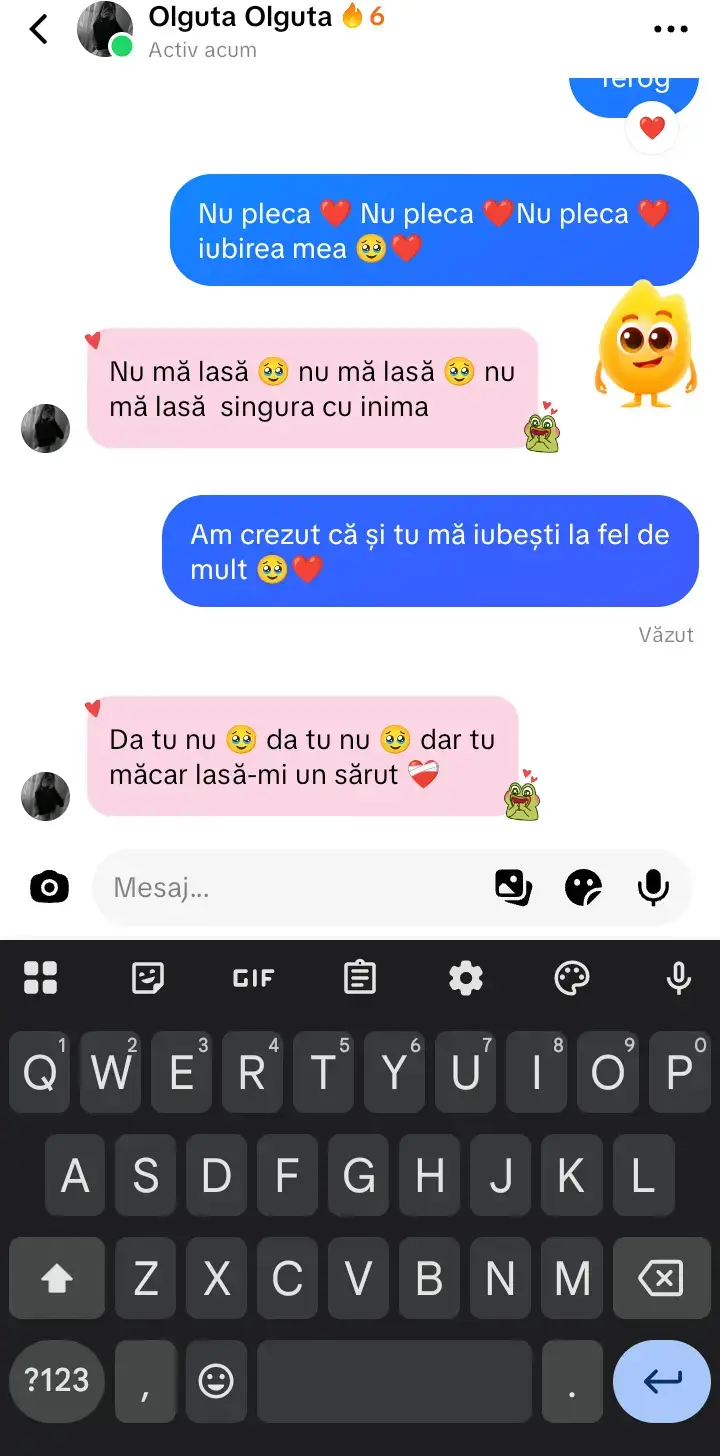The width and height of the screenshot is (720, 1456).
Task: Tap the heart reaction under the top message
Action: click(652, 128)
